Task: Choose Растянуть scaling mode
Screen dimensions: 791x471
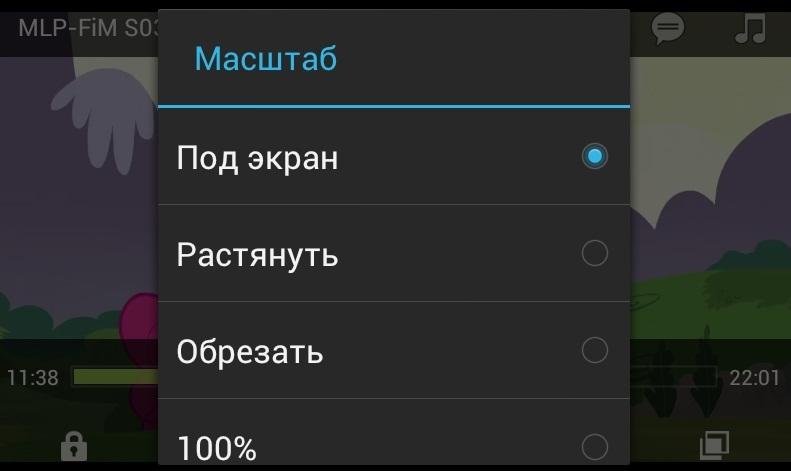Action: click(x=393, y=254)
